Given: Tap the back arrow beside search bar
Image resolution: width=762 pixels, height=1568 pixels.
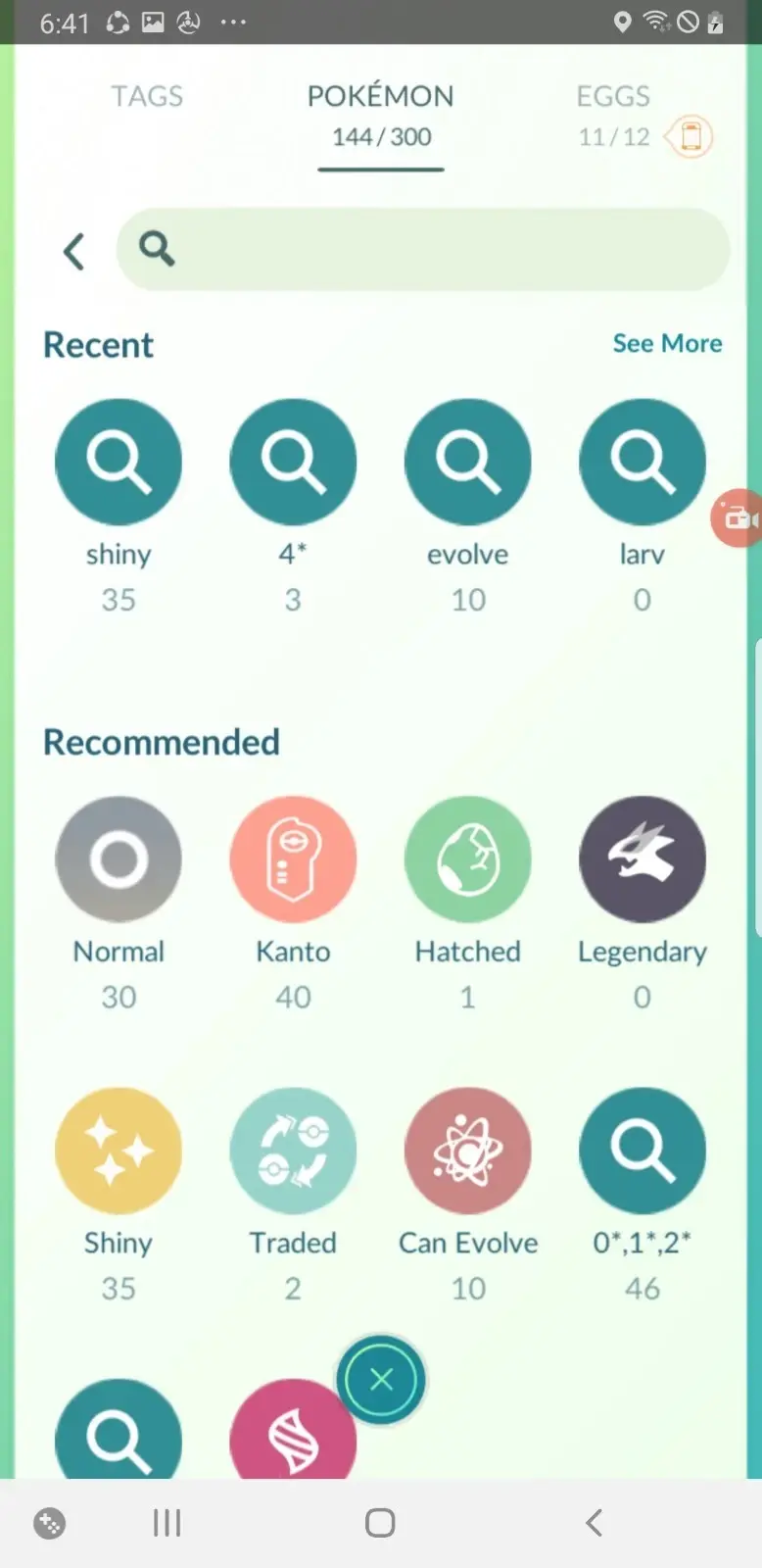Looking at the screenshot, I should (74, 251).
